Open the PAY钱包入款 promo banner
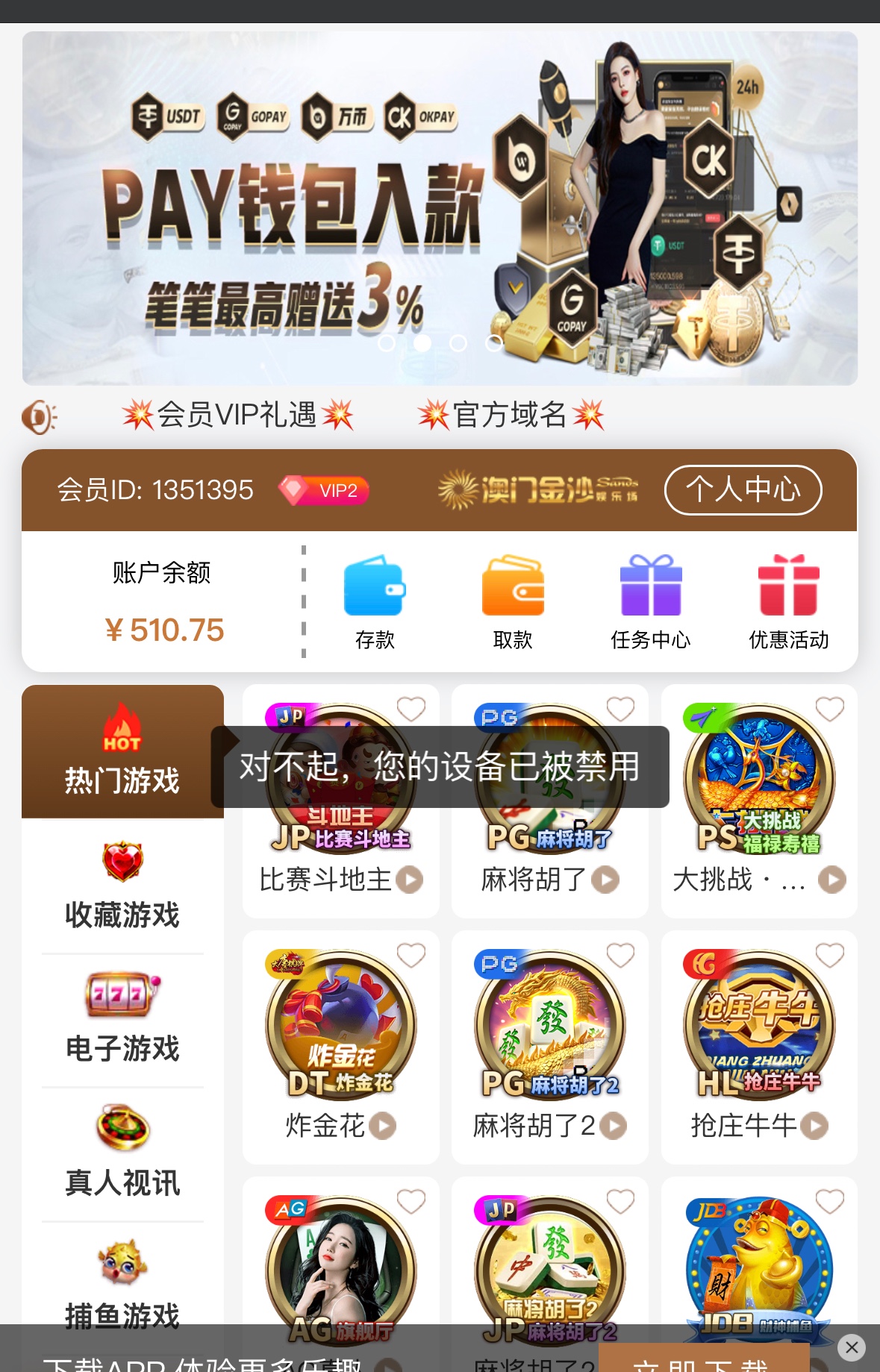 tap(440, 208)
